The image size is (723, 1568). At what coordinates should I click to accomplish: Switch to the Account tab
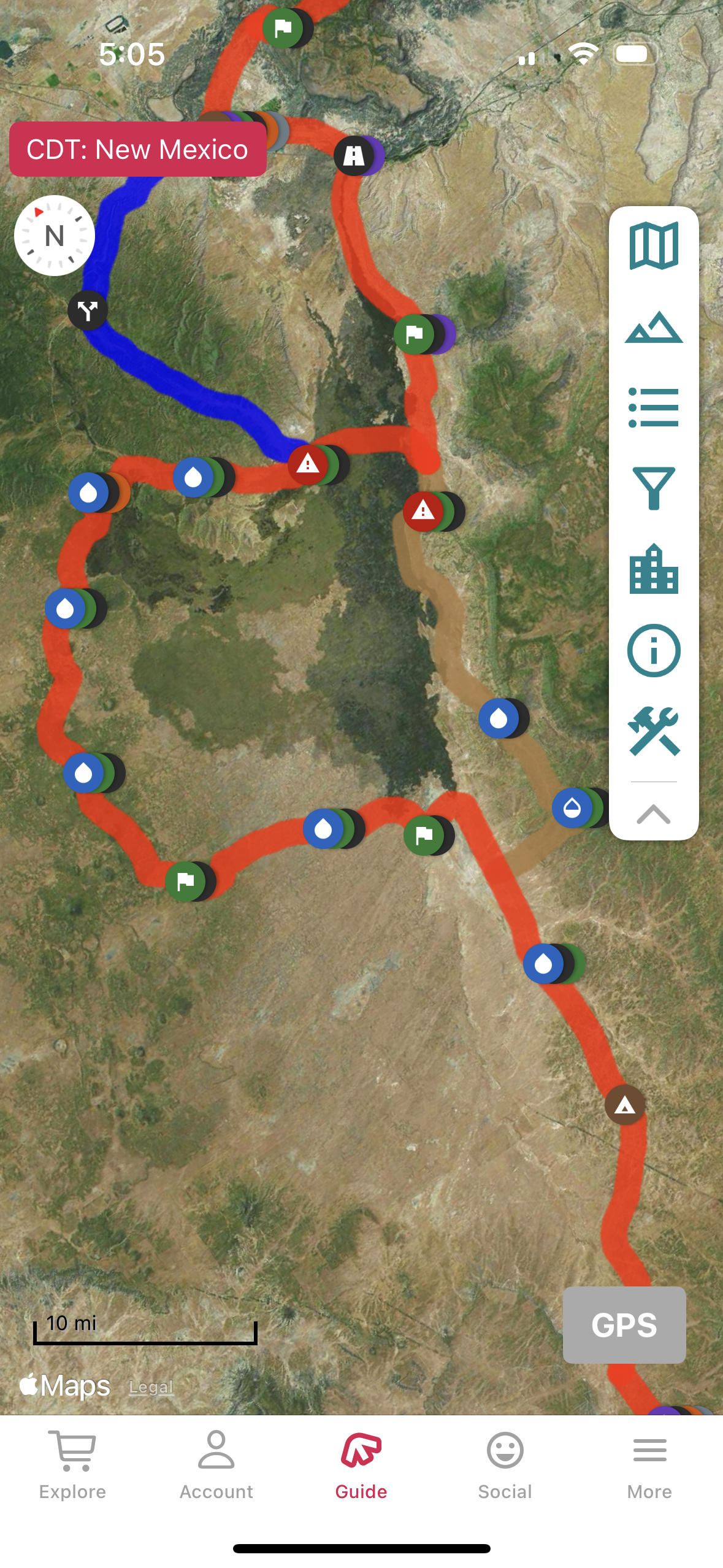pos(216,1465)
